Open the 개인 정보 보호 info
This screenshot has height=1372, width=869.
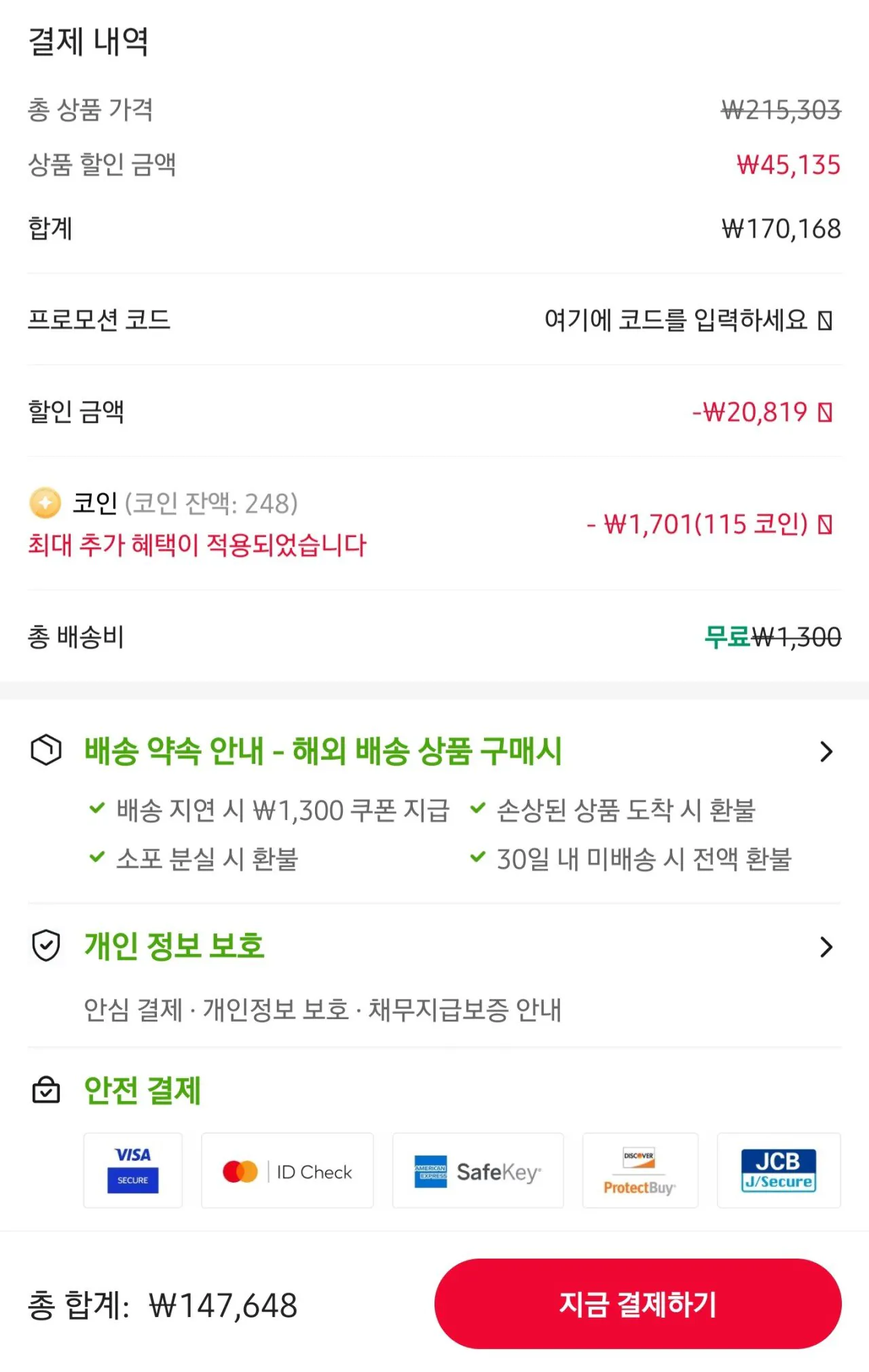pos(434,946)
